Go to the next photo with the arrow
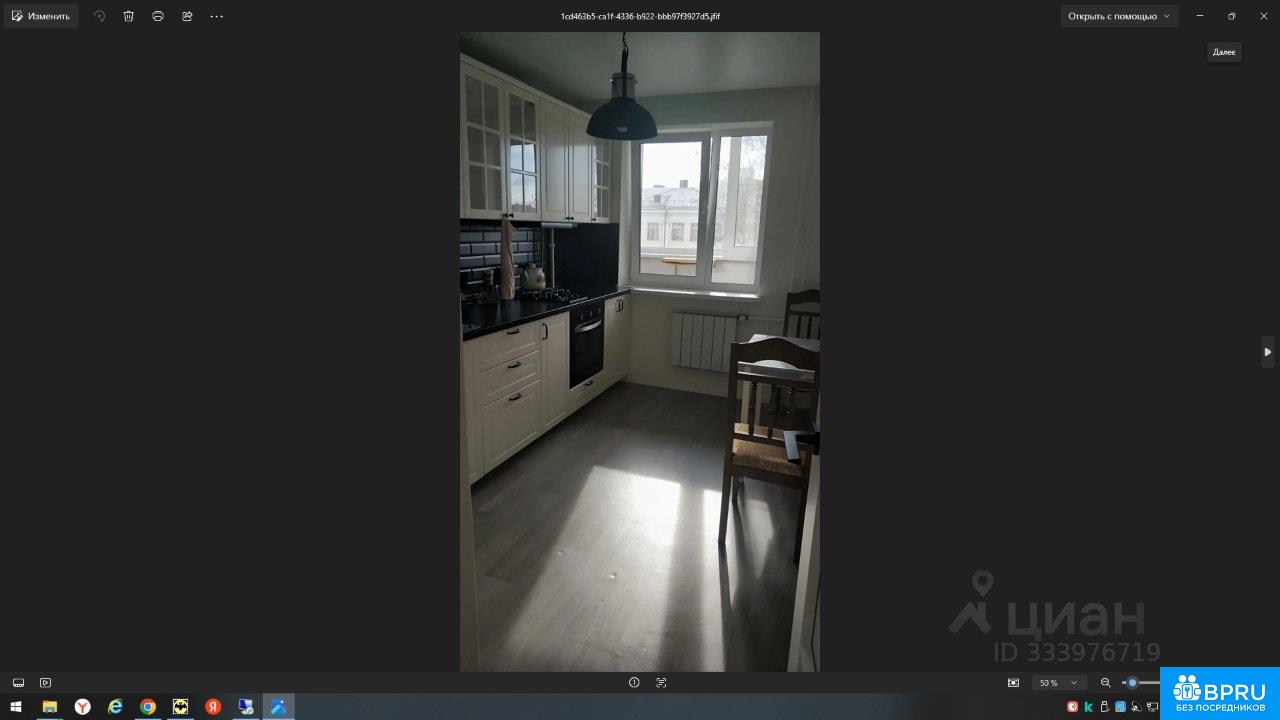1280x720 pixels. (1267, 352)
